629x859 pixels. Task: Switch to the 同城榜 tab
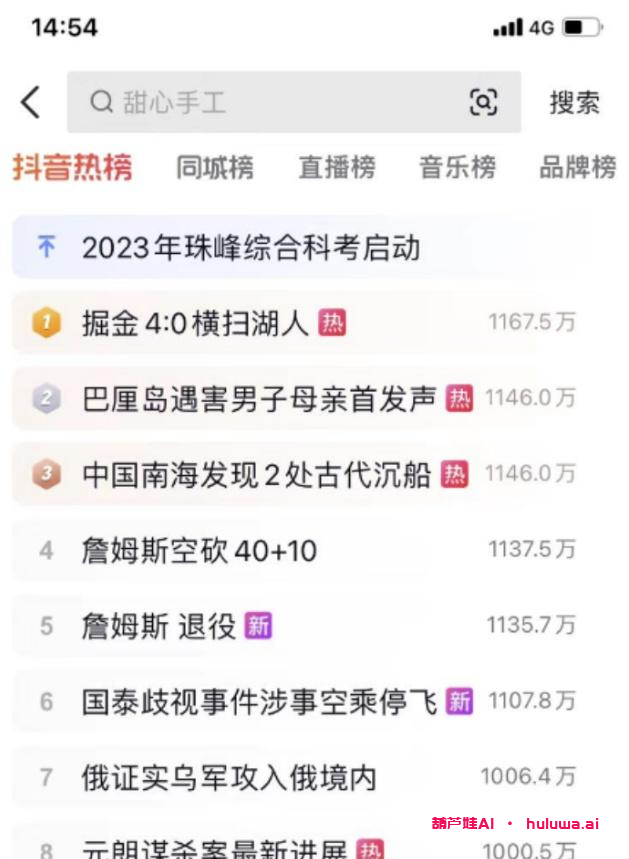pyautogui.click(x=215, y=168)
